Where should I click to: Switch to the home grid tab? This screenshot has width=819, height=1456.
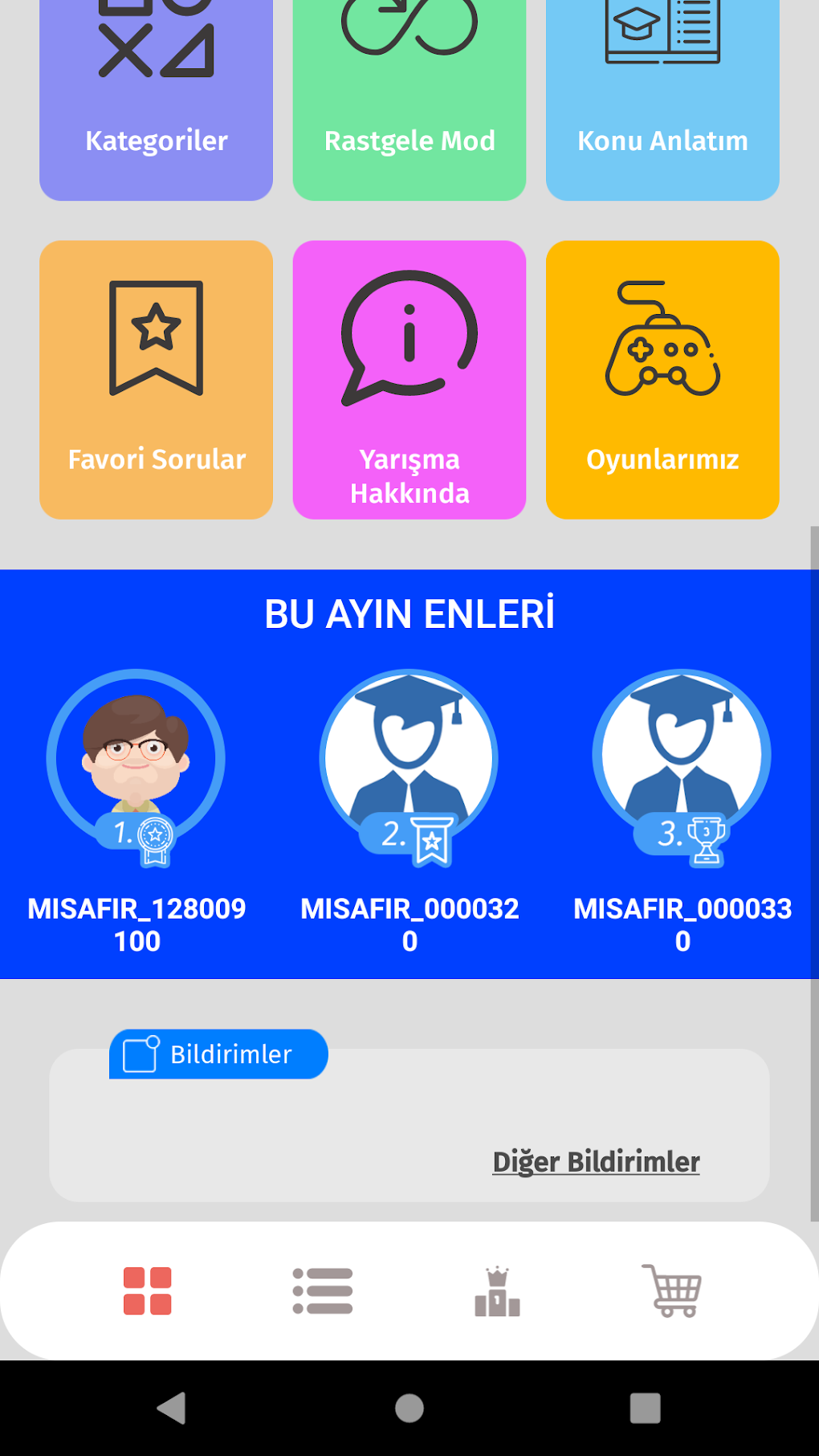coord(147,1291)
